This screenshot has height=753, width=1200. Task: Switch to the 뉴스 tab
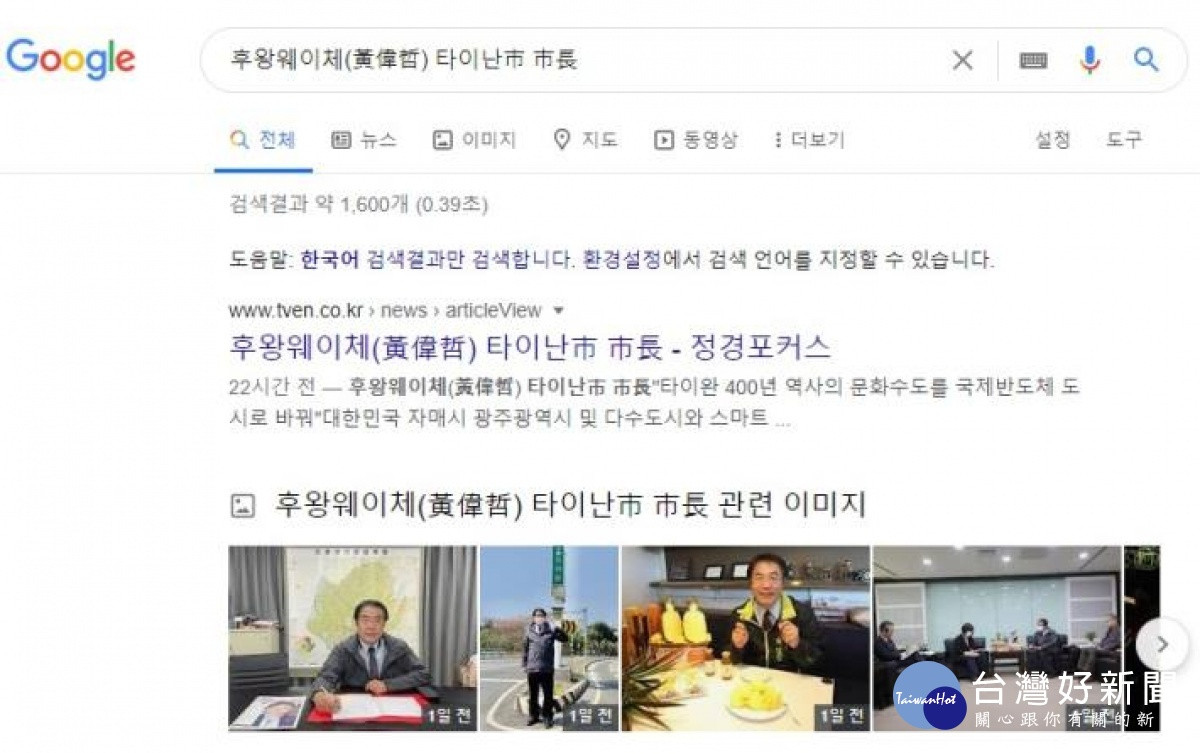364,140
